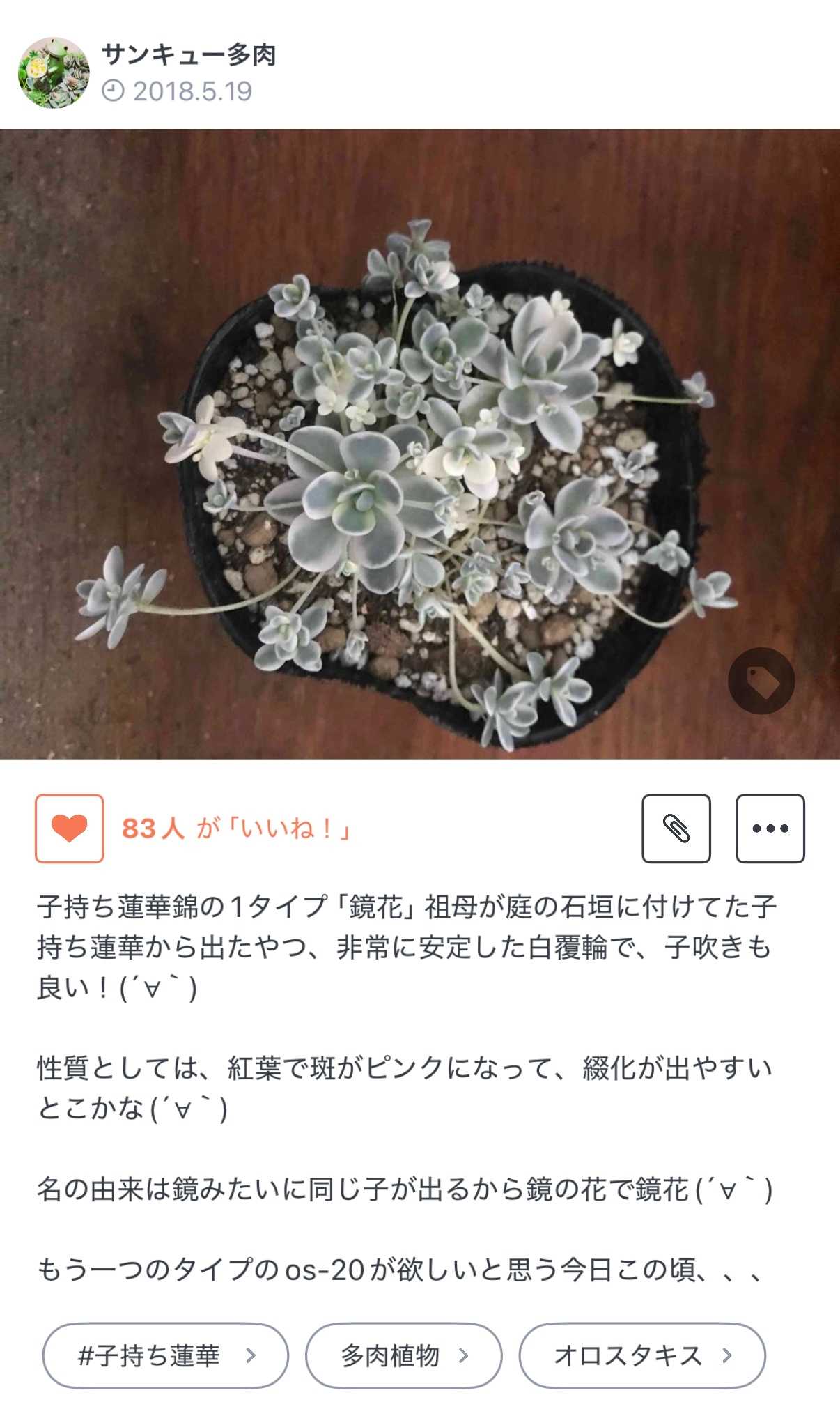Open the #子持ち蓮華 hashtag chip

166,1355
